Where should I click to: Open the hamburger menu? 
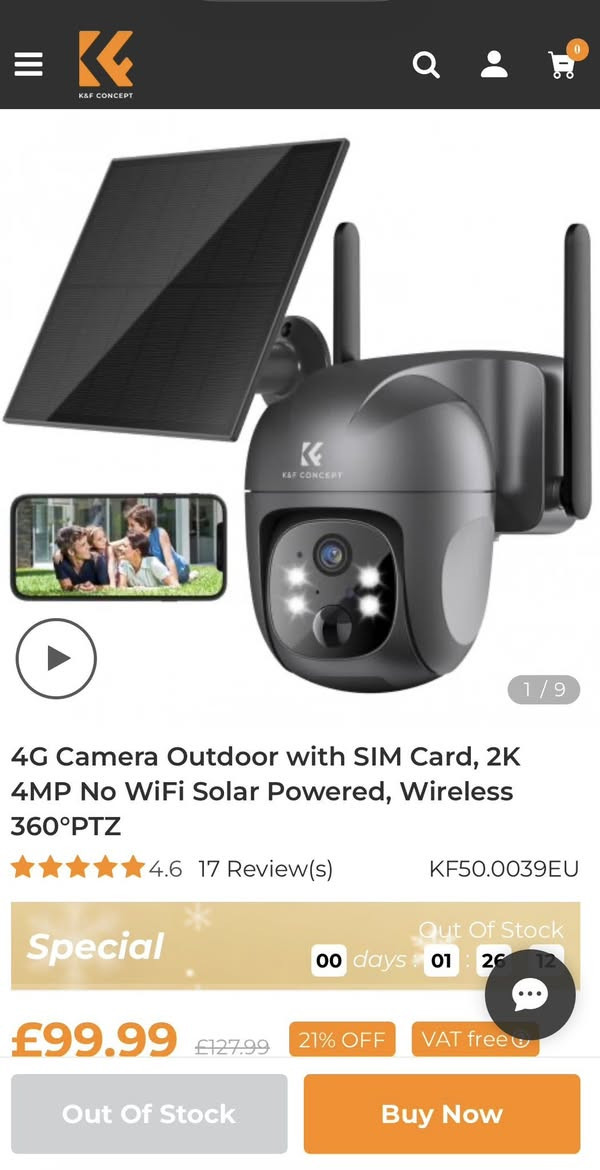28,65
